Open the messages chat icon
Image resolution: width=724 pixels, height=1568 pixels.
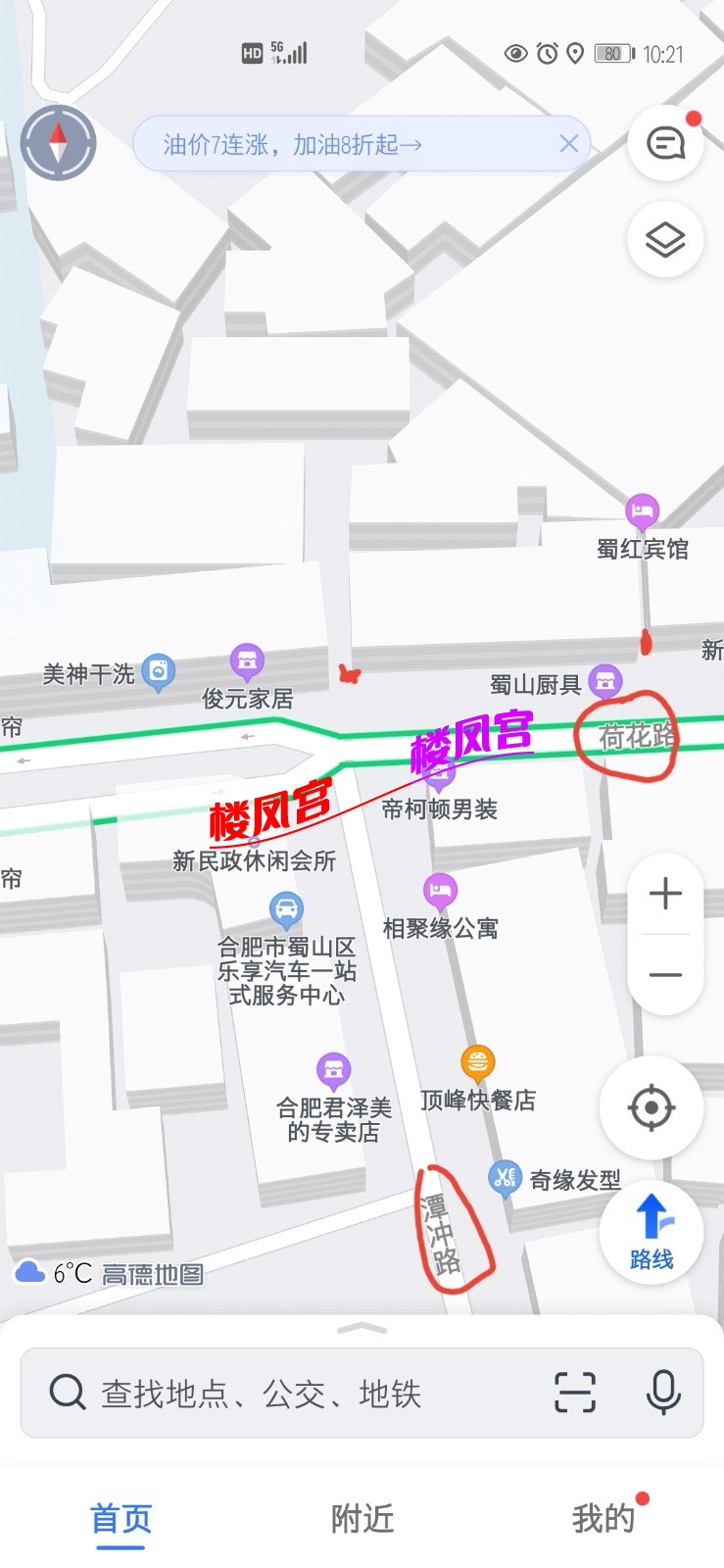pos(665,144)
